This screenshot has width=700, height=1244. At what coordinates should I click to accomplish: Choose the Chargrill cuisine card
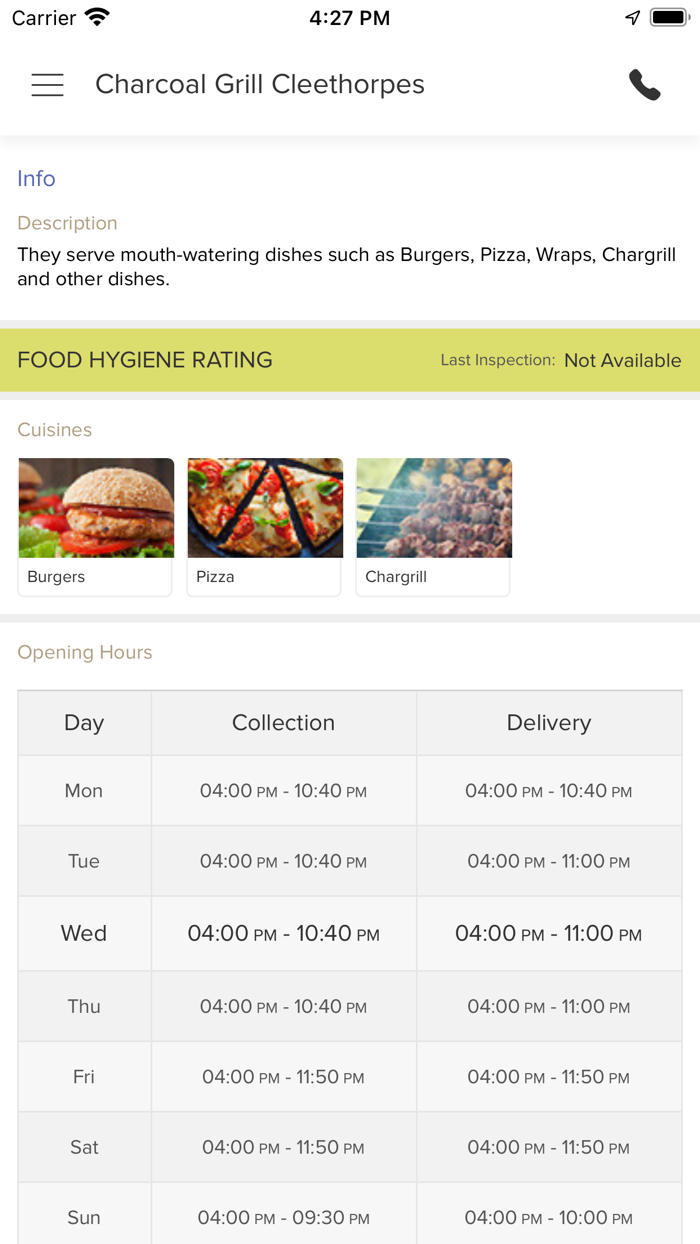[434, 527]
